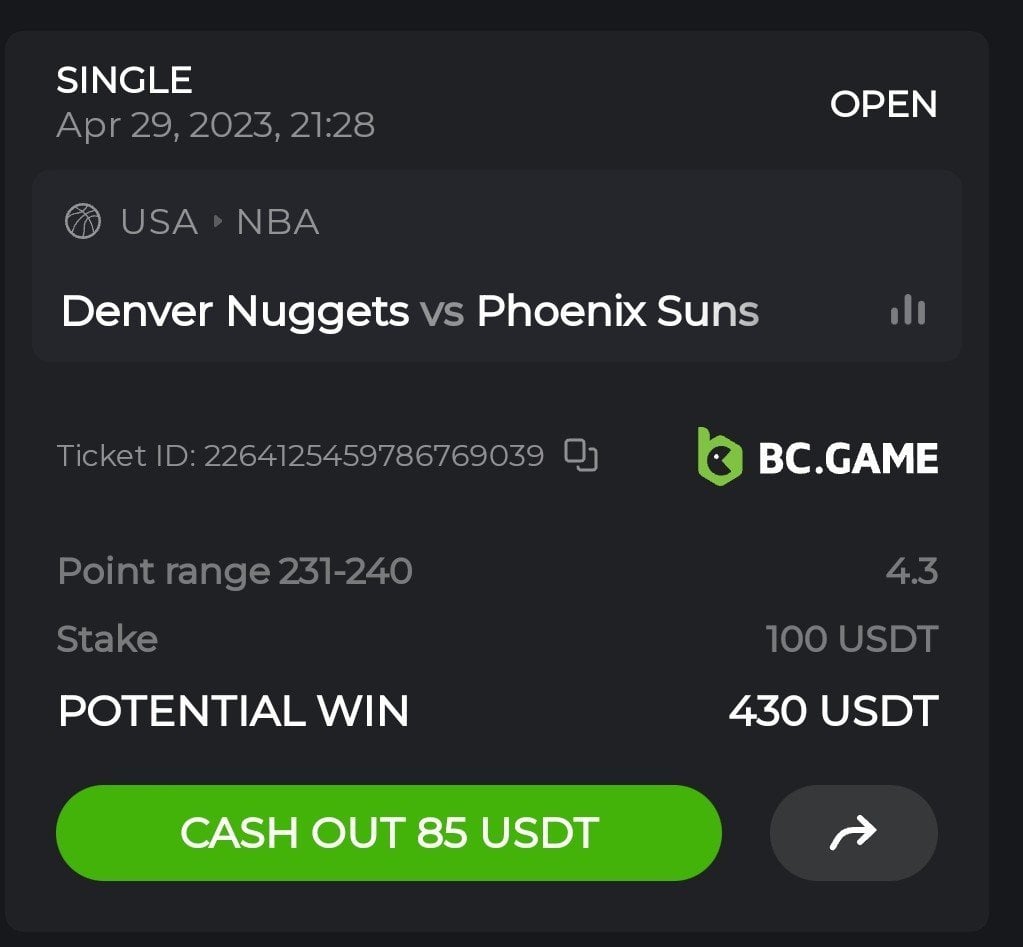Cash out 85 USDT

coord(388,833)
